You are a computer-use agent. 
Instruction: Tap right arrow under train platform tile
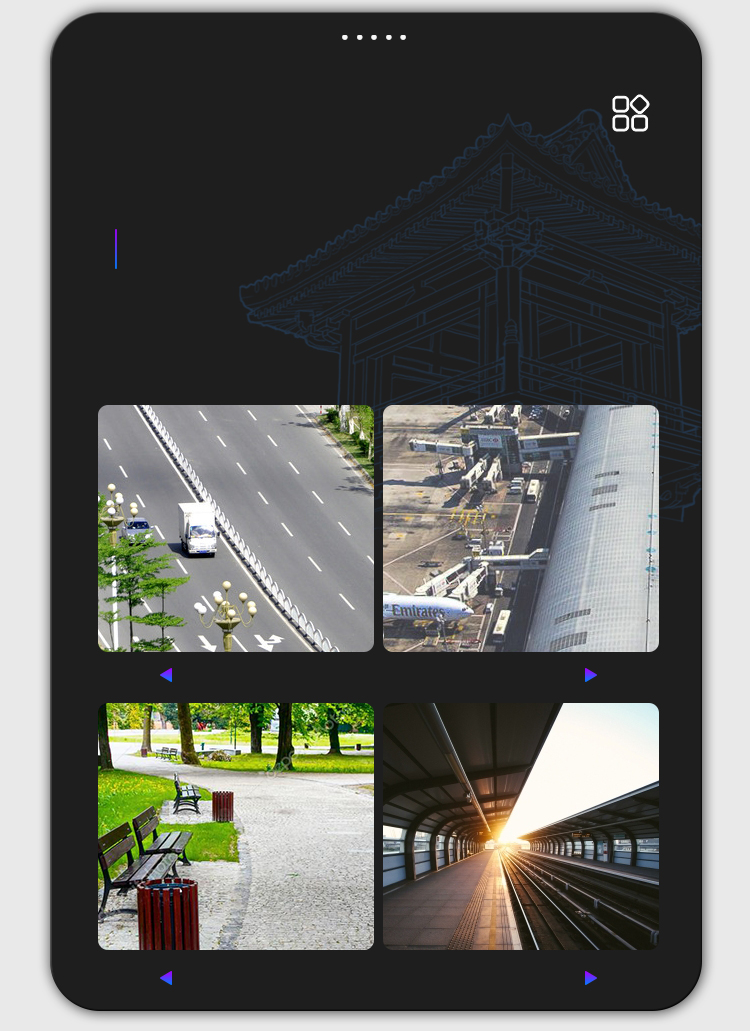tap(590, 978)
